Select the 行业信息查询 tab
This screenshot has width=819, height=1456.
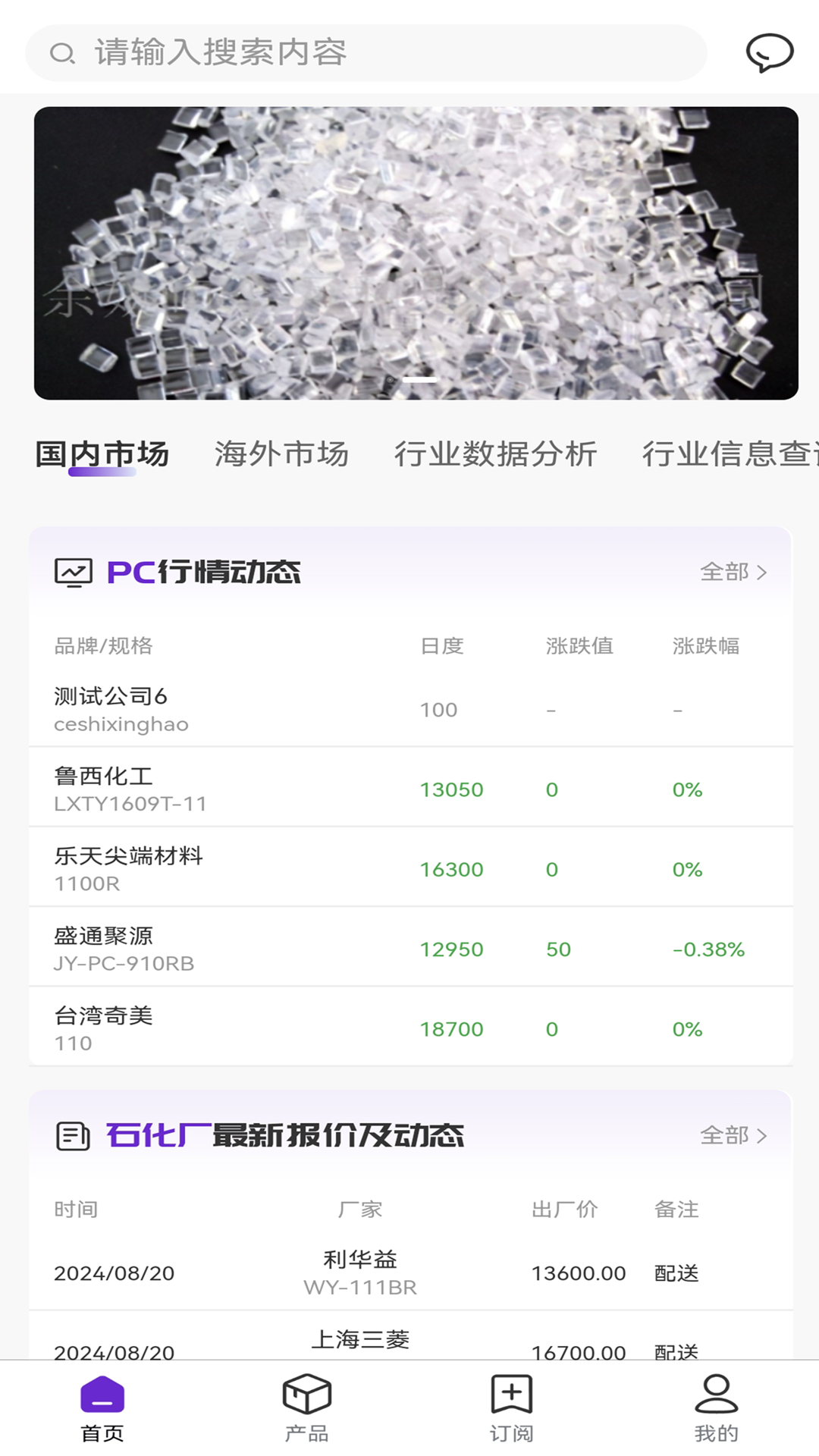[728, 454]
